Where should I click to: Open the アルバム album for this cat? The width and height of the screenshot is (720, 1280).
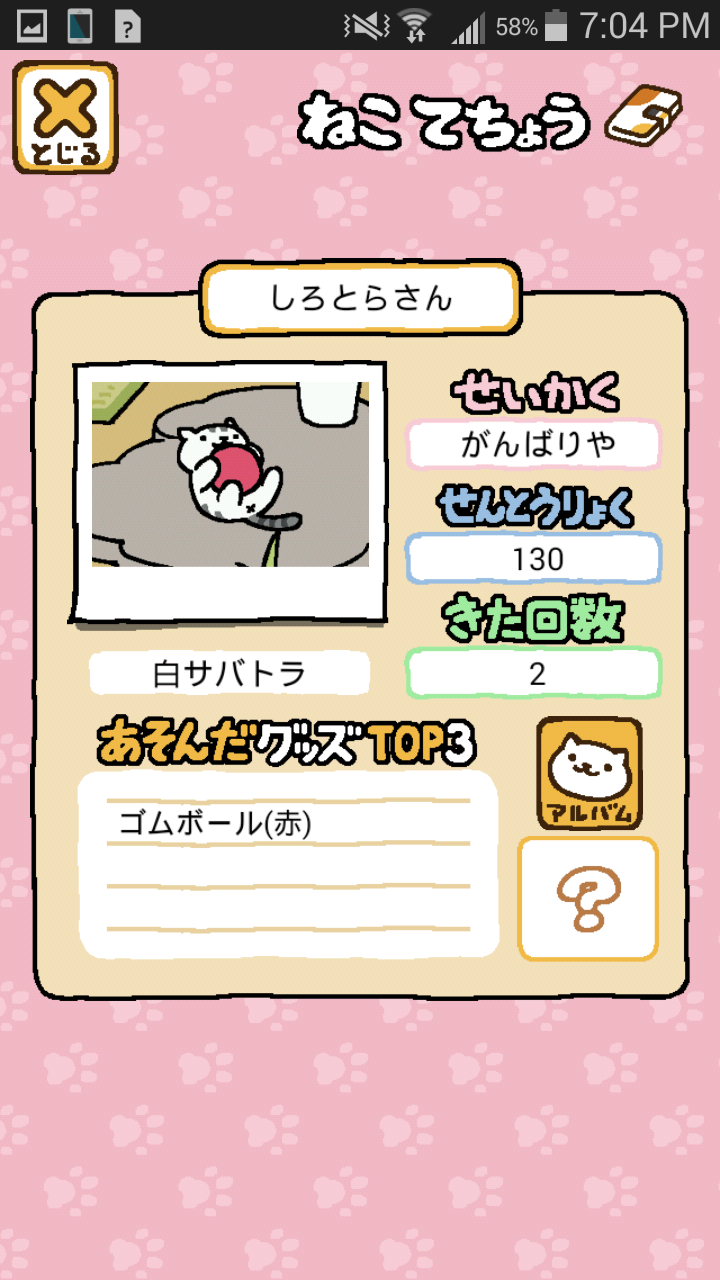pos(589,774)
